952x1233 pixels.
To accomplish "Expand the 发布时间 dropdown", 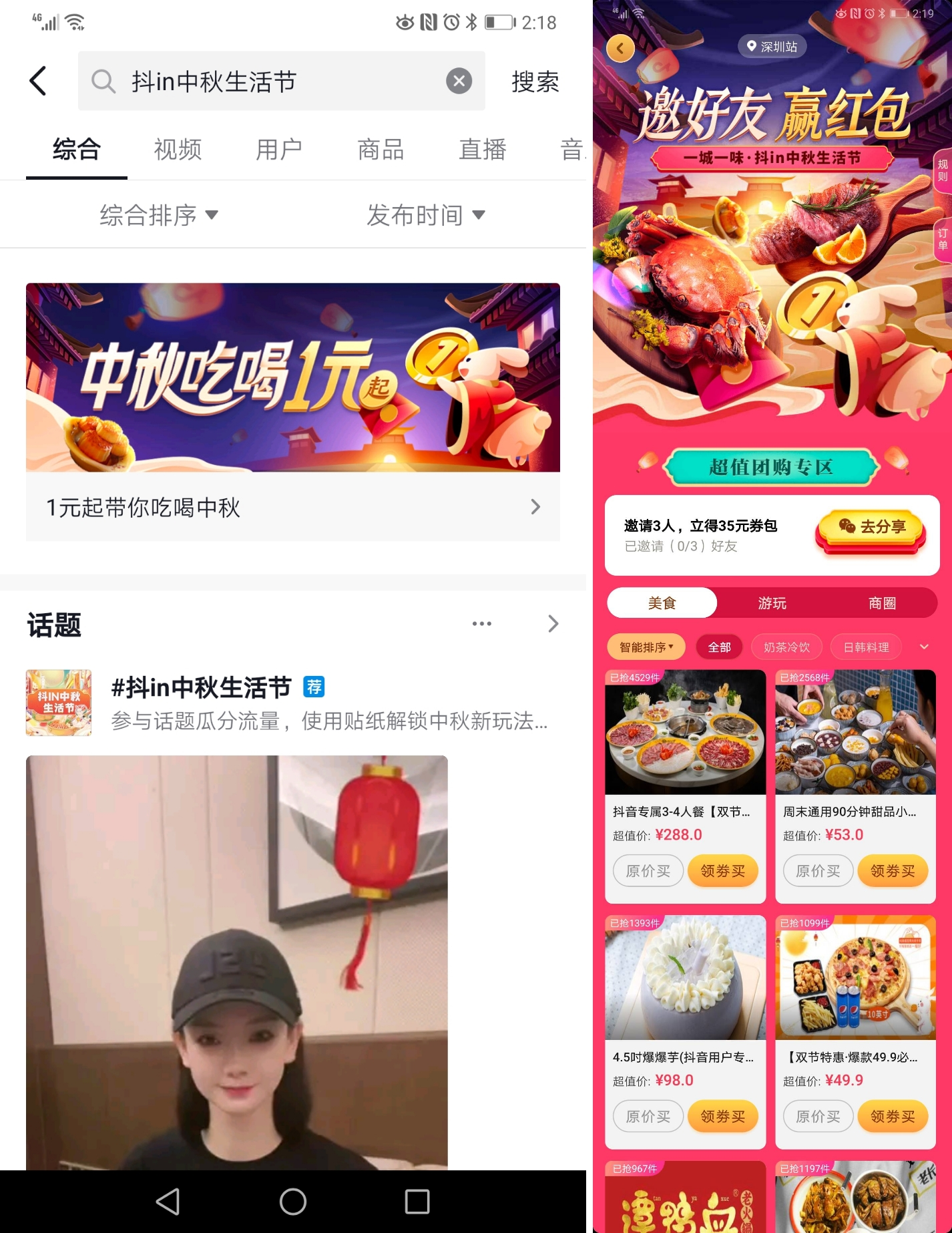I will (x=425, y=215).
